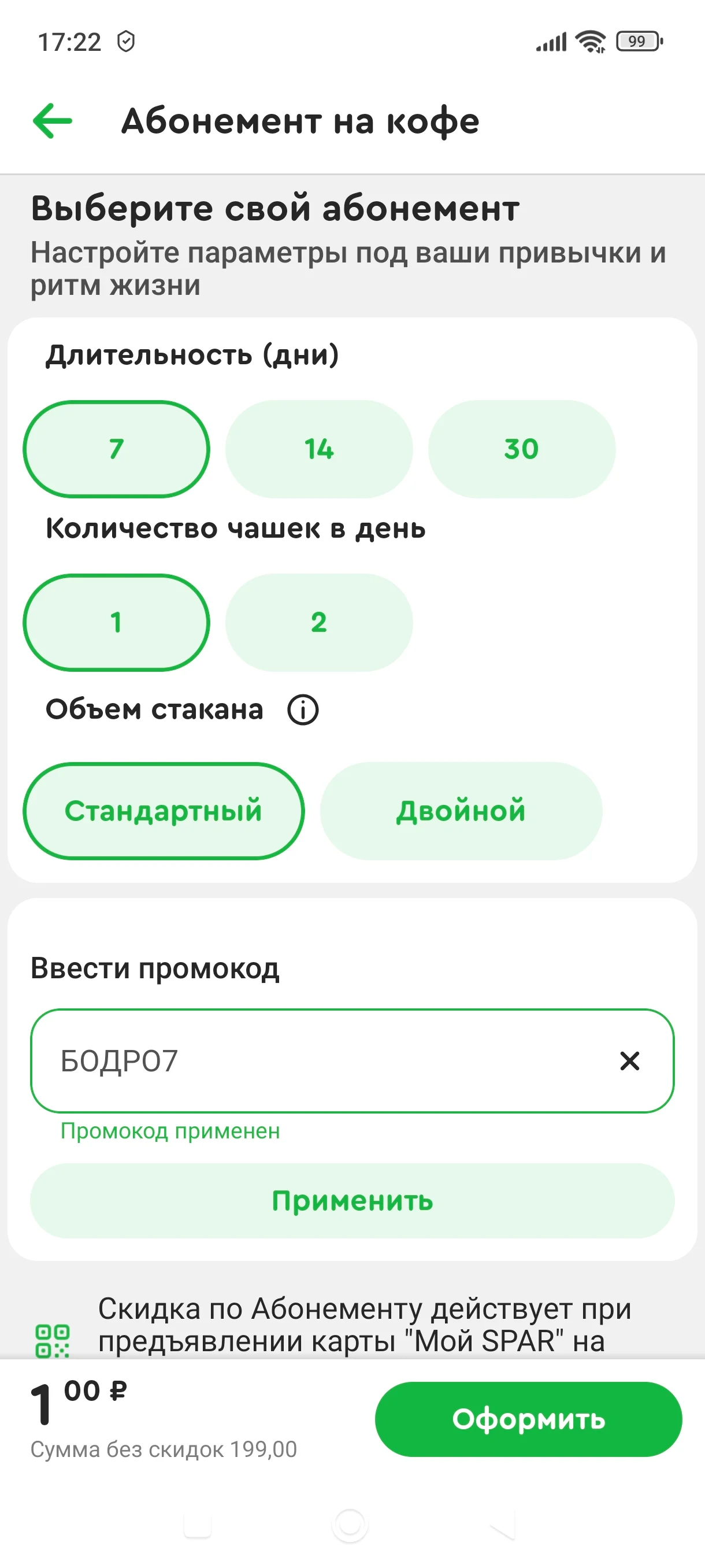Viewport: 705px width, 1568px height.
Task: Open the cup volume info icon
Action: [x=303, y=710]
